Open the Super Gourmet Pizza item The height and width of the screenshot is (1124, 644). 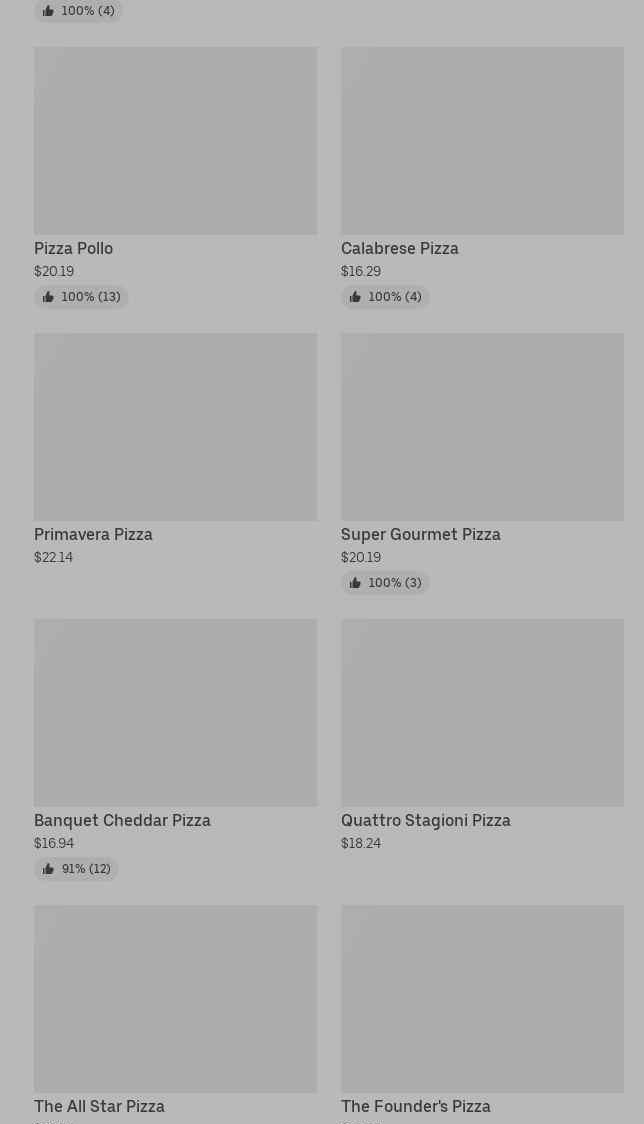point(482,428)
